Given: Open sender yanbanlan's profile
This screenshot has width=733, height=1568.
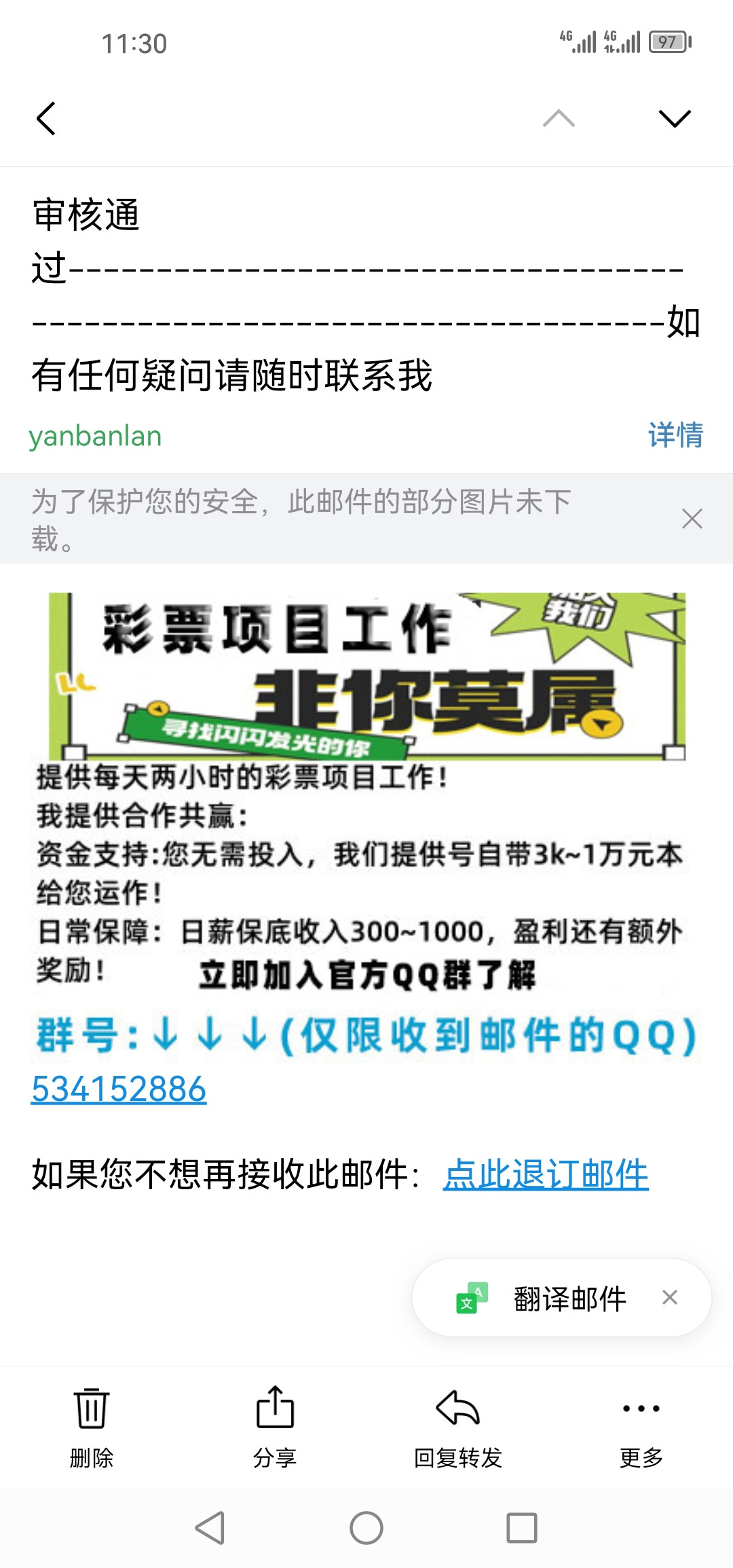Looking at the screenshot, I should [x=95, y=436].
